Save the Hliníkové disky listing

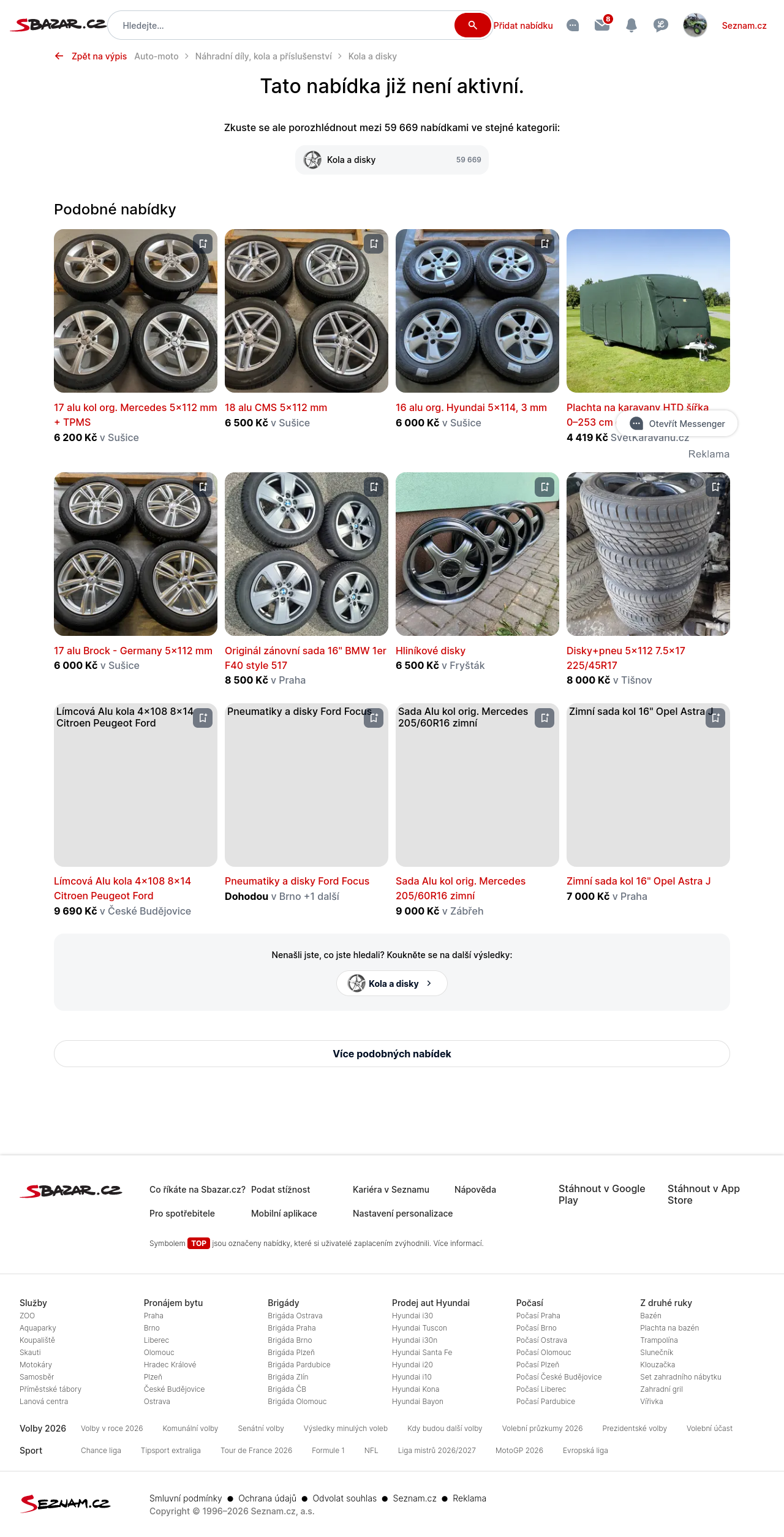(545, 487)
